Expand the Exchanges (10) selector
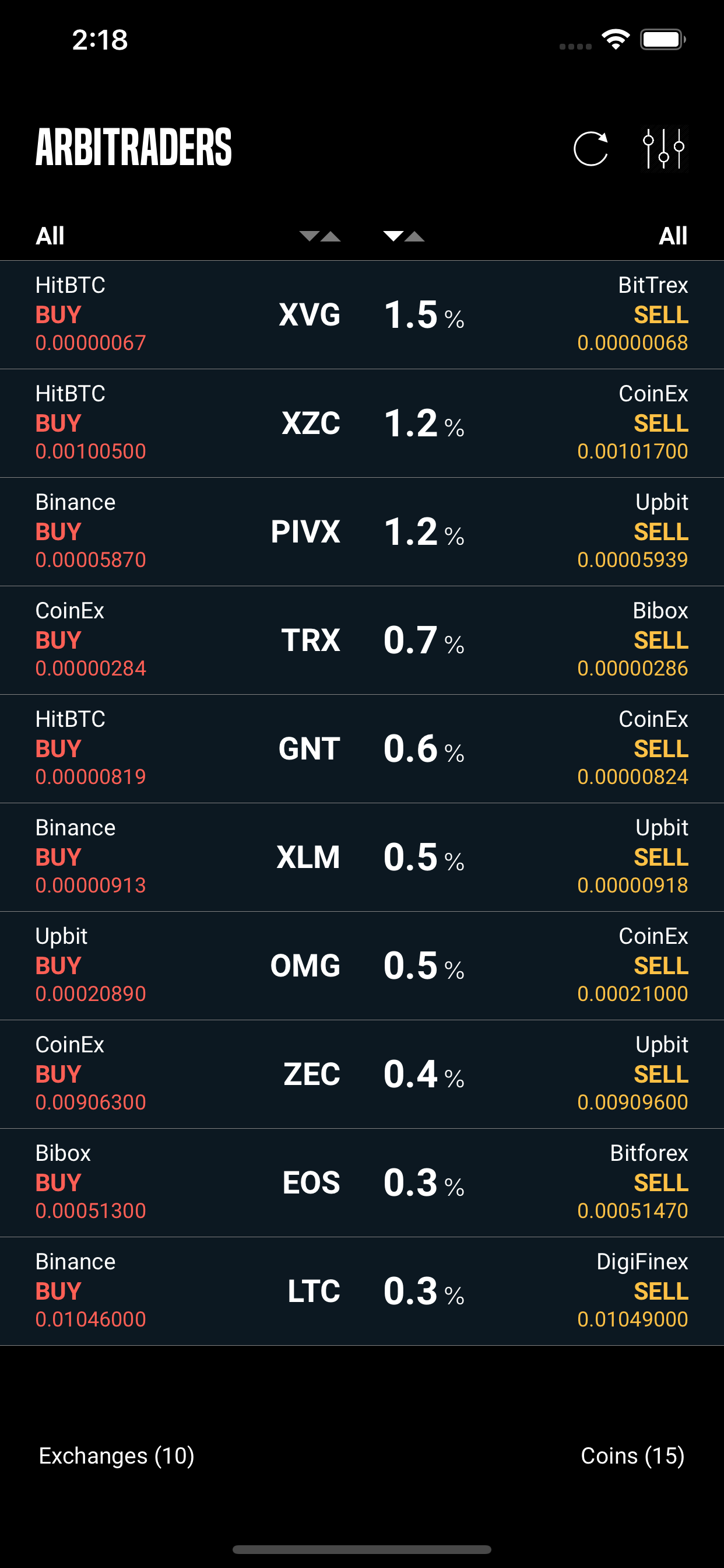 pyautogui.click(x=115, y=1456)
